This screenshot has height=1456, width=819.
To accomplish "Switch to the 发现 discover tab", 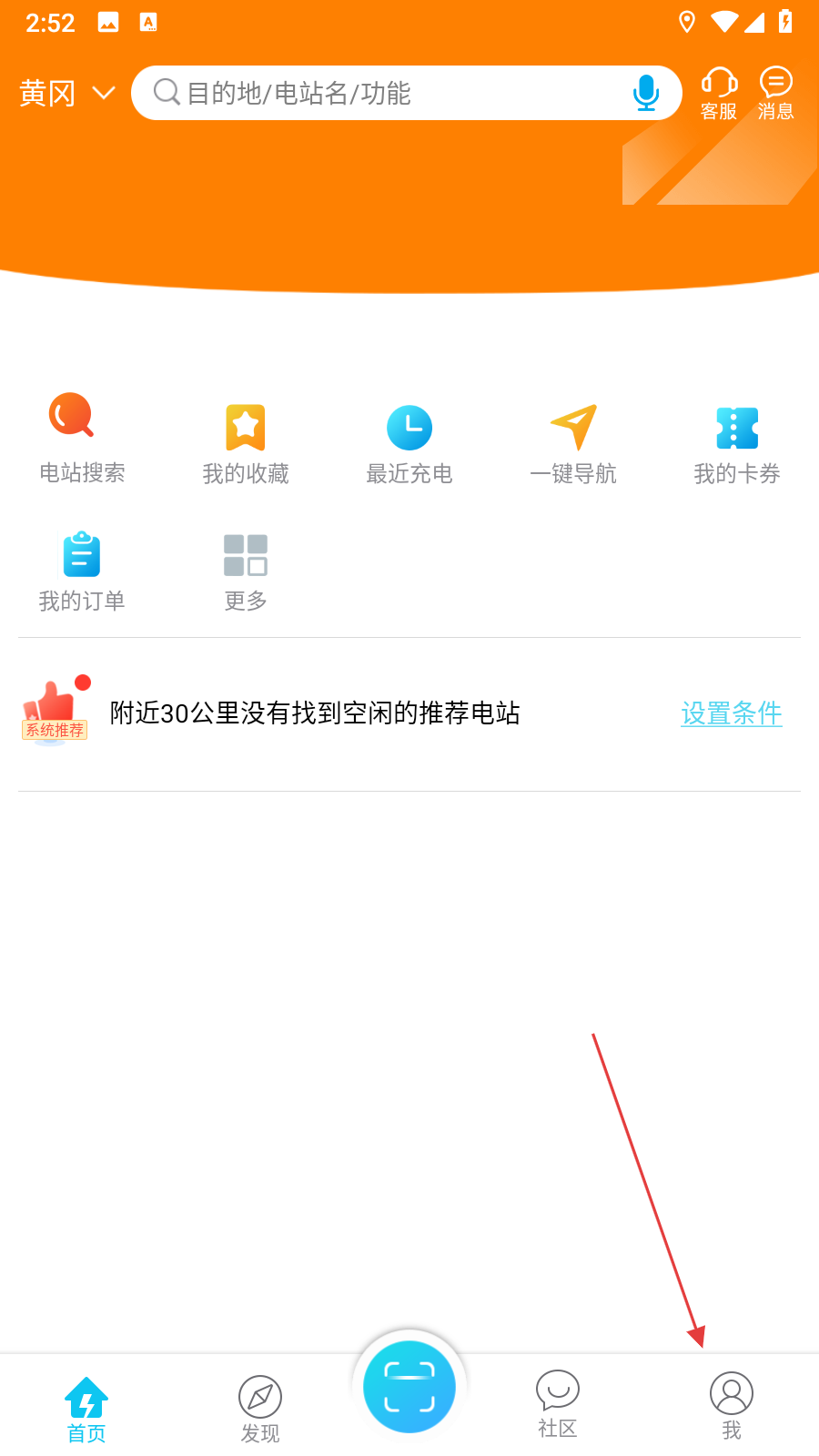I will (x=260, y=1410).
